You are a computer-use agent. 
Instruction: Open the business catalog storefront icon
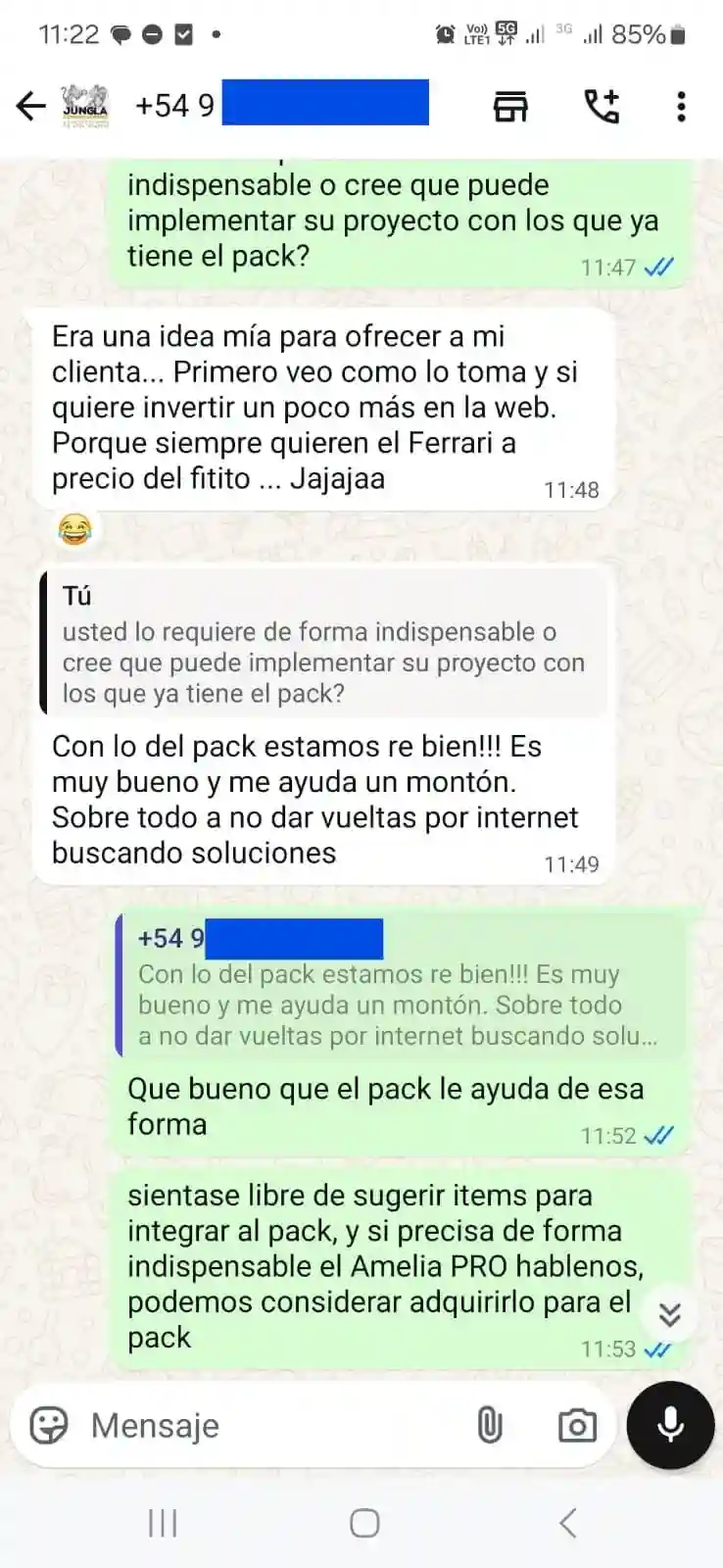tap(509, 106)
